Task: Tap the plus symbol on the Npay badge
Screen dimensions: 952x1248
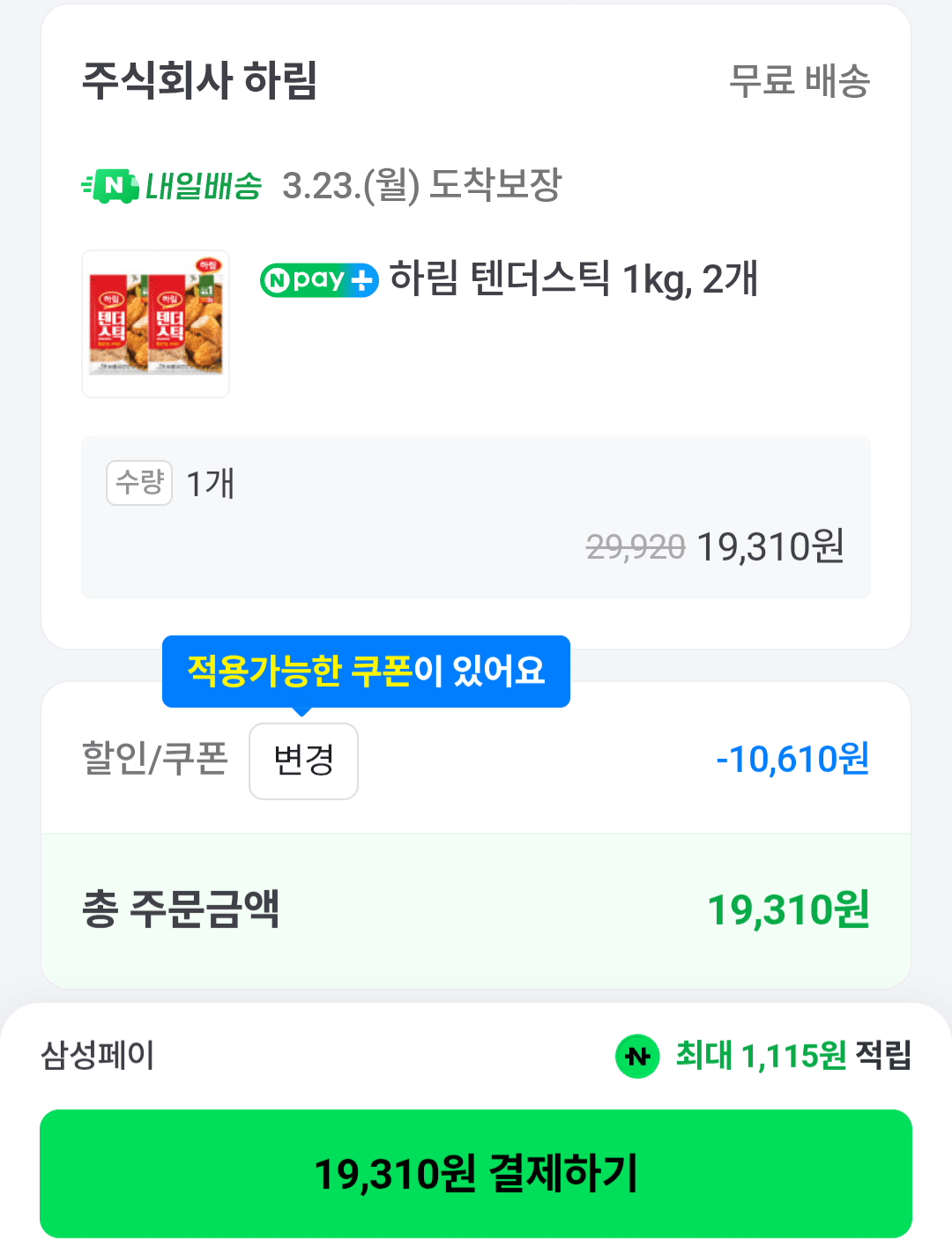Action: pyautogui.click(x=360, y=279)
